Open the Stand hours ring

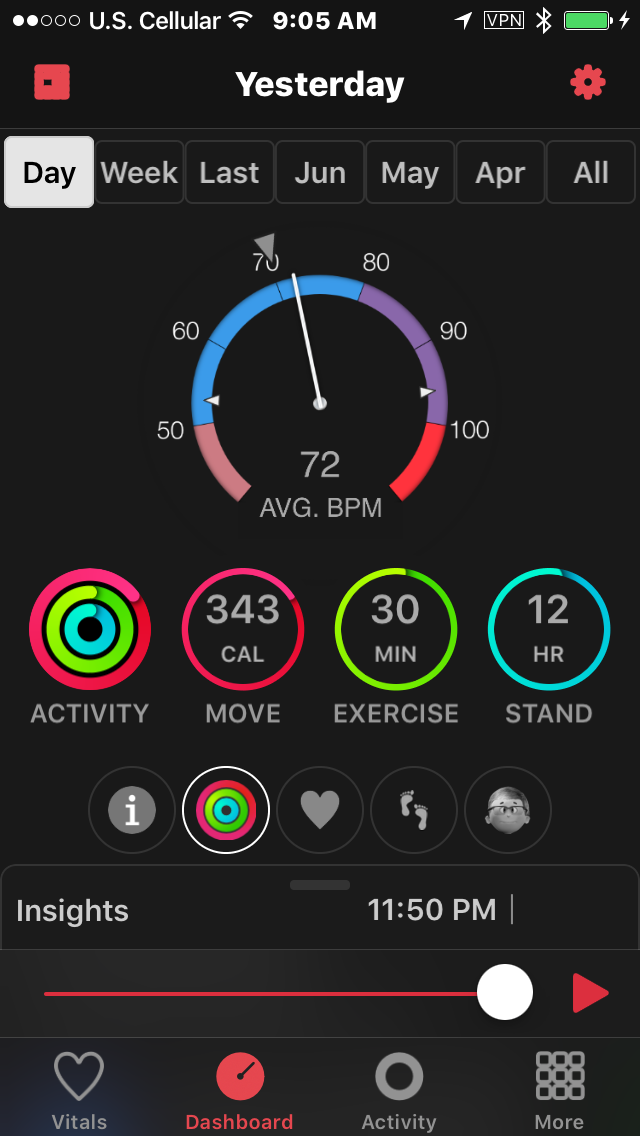(x=549, y=630)
